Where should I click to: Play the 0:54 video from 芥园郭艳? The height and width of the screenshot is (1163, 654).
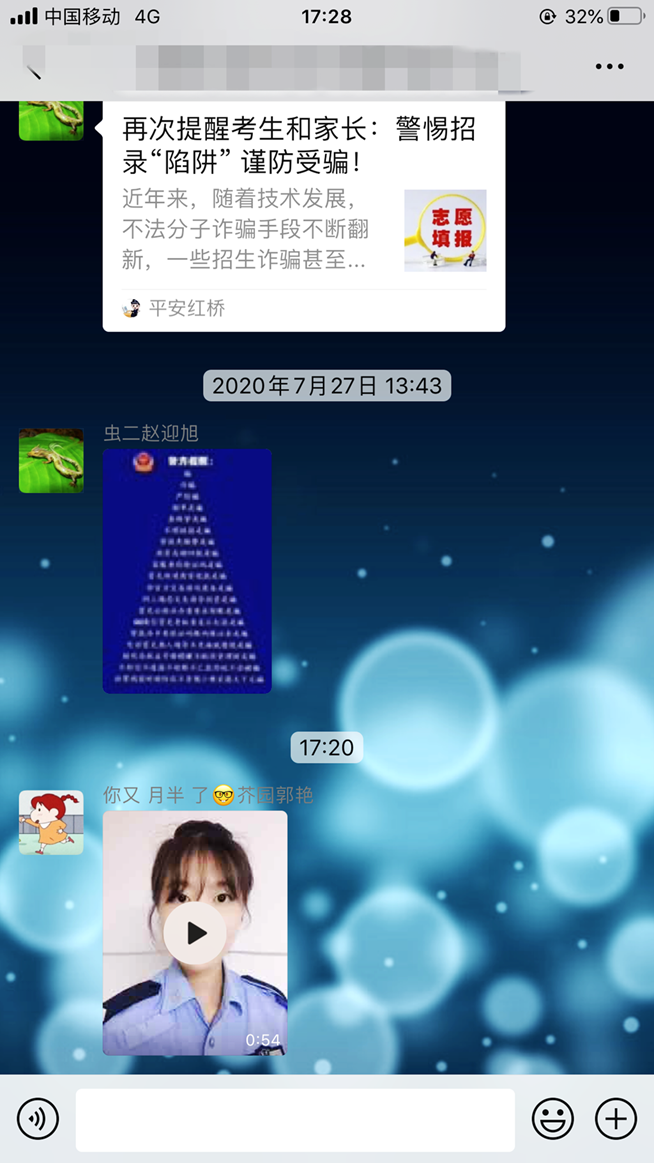coord(195,932)
